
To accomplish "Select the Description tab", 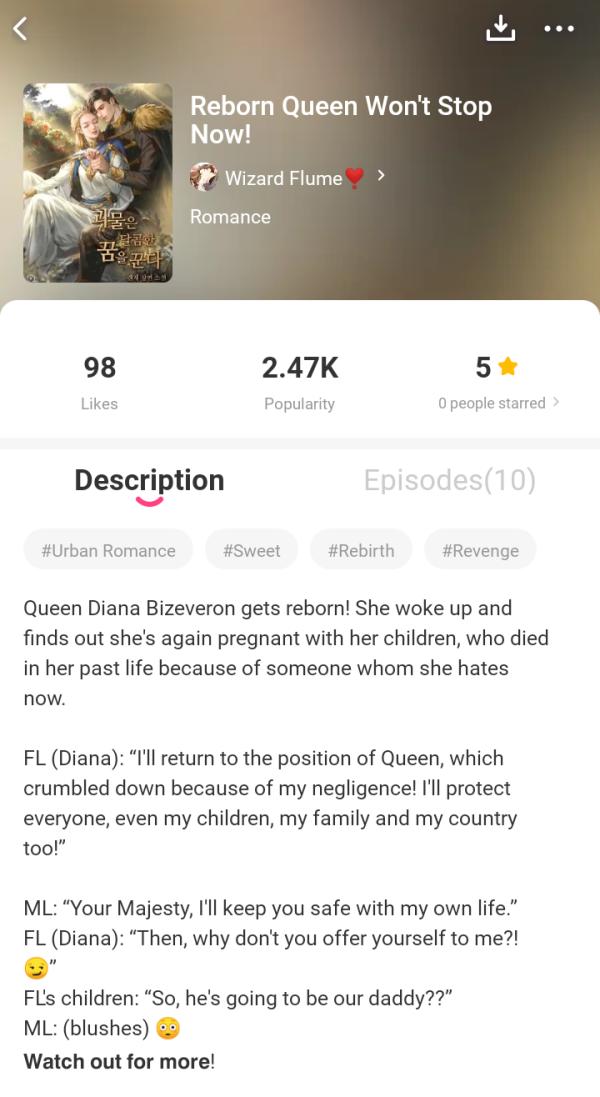I will pyautogui.click(x=149, y=481).
